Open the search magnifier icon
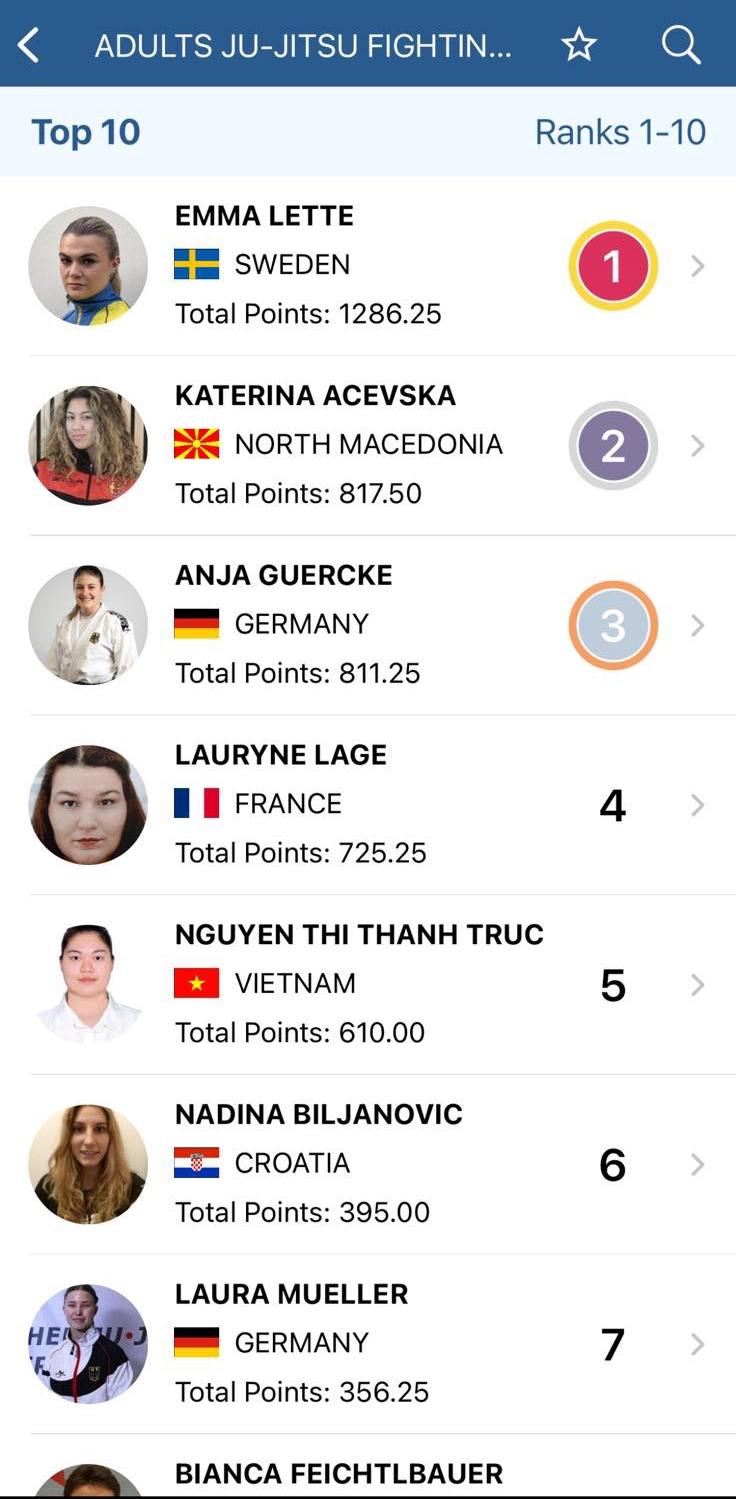 [680, 45]
